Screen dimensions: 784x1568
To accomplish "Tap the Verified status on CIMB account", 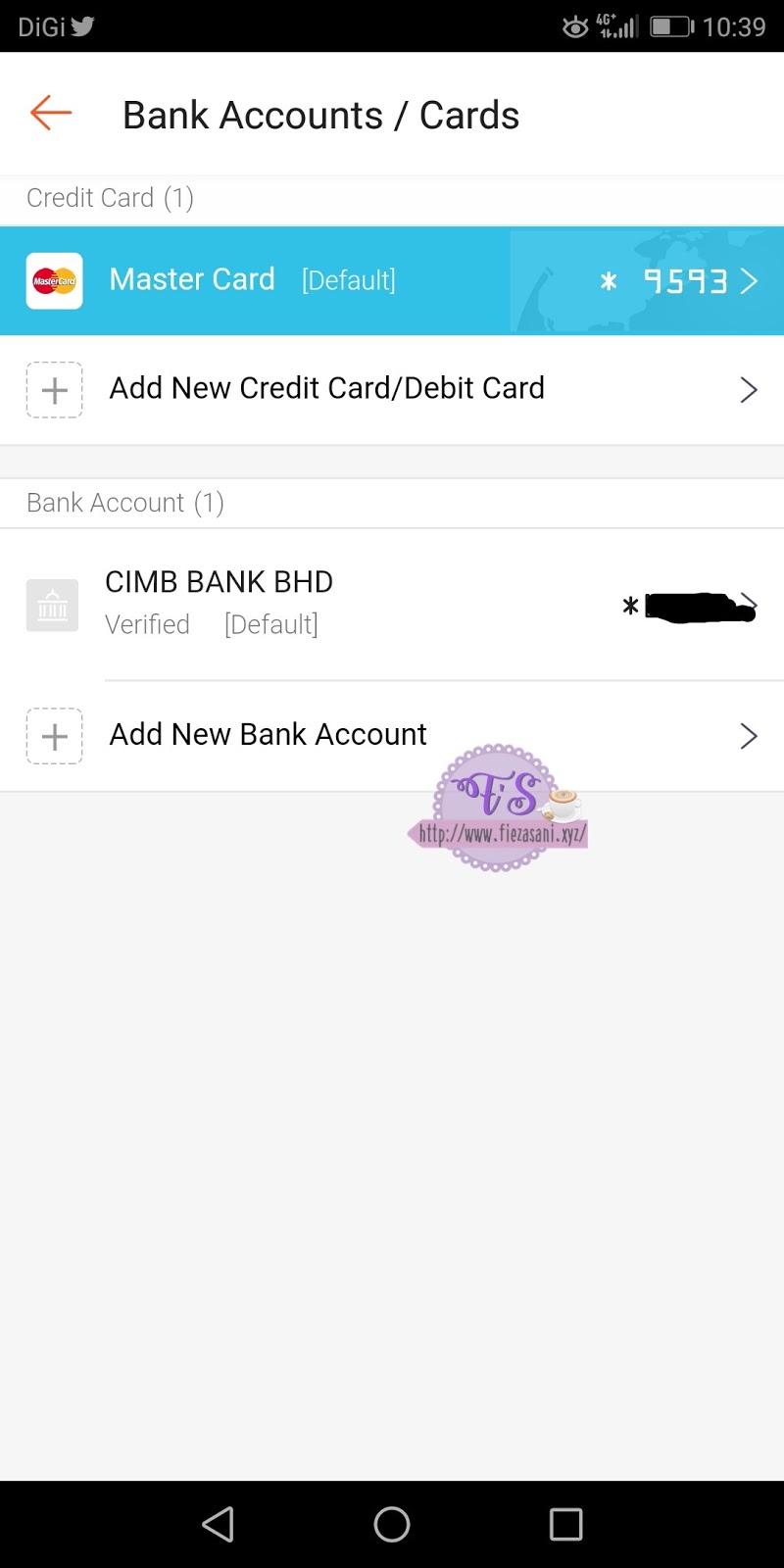I will (147, 624).
